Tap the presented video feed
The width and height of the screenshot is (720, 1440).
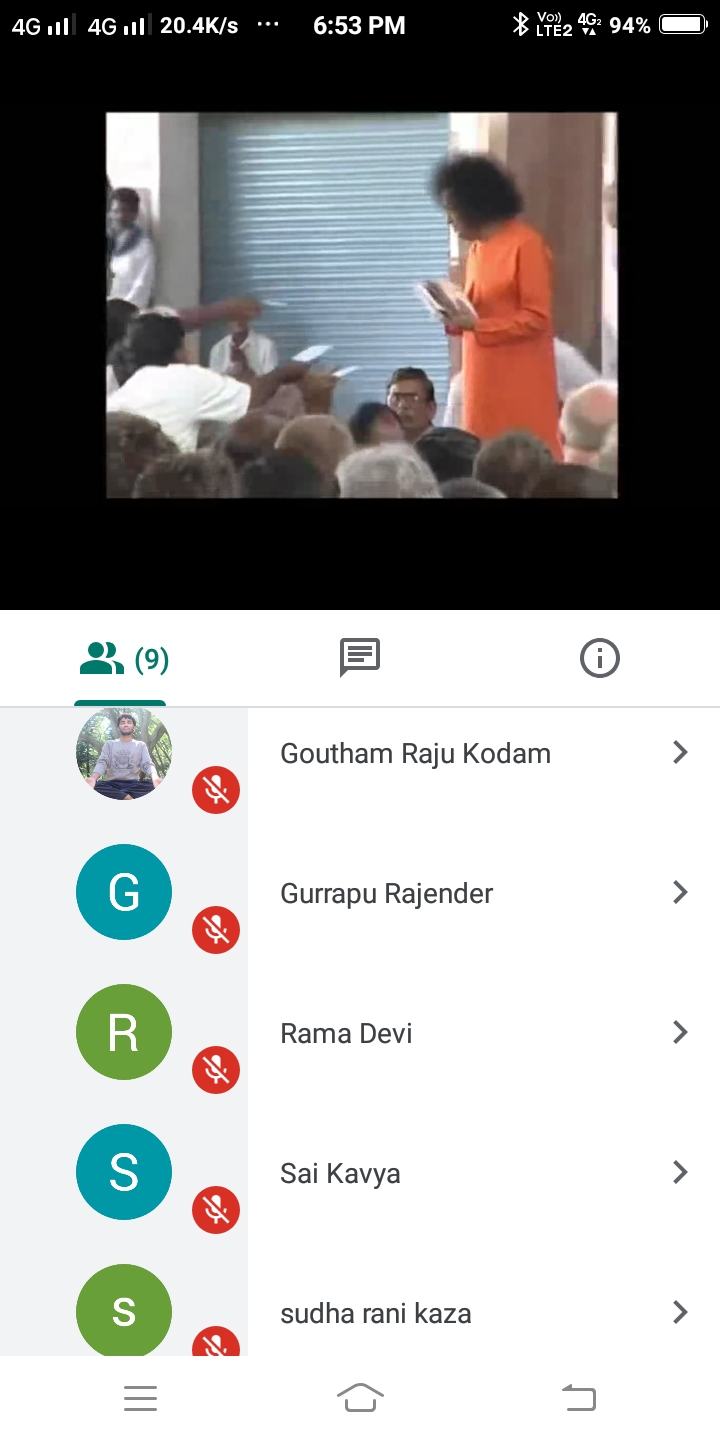[x=361, y=305]
